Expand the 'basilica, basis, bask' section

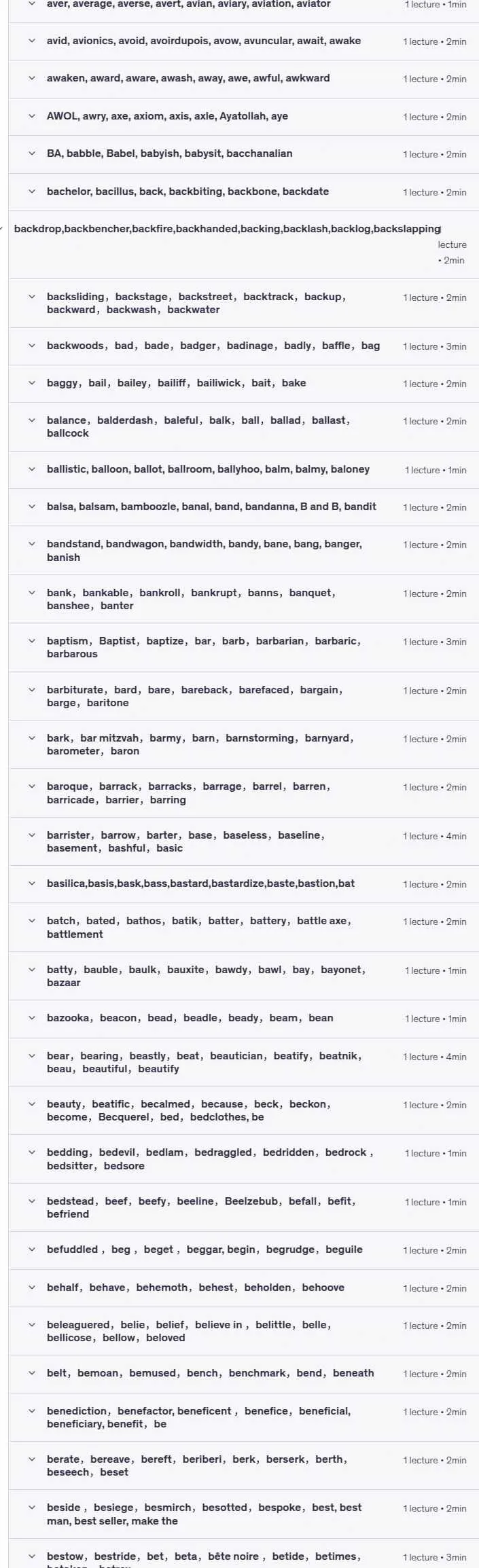(x=243, y=883)
